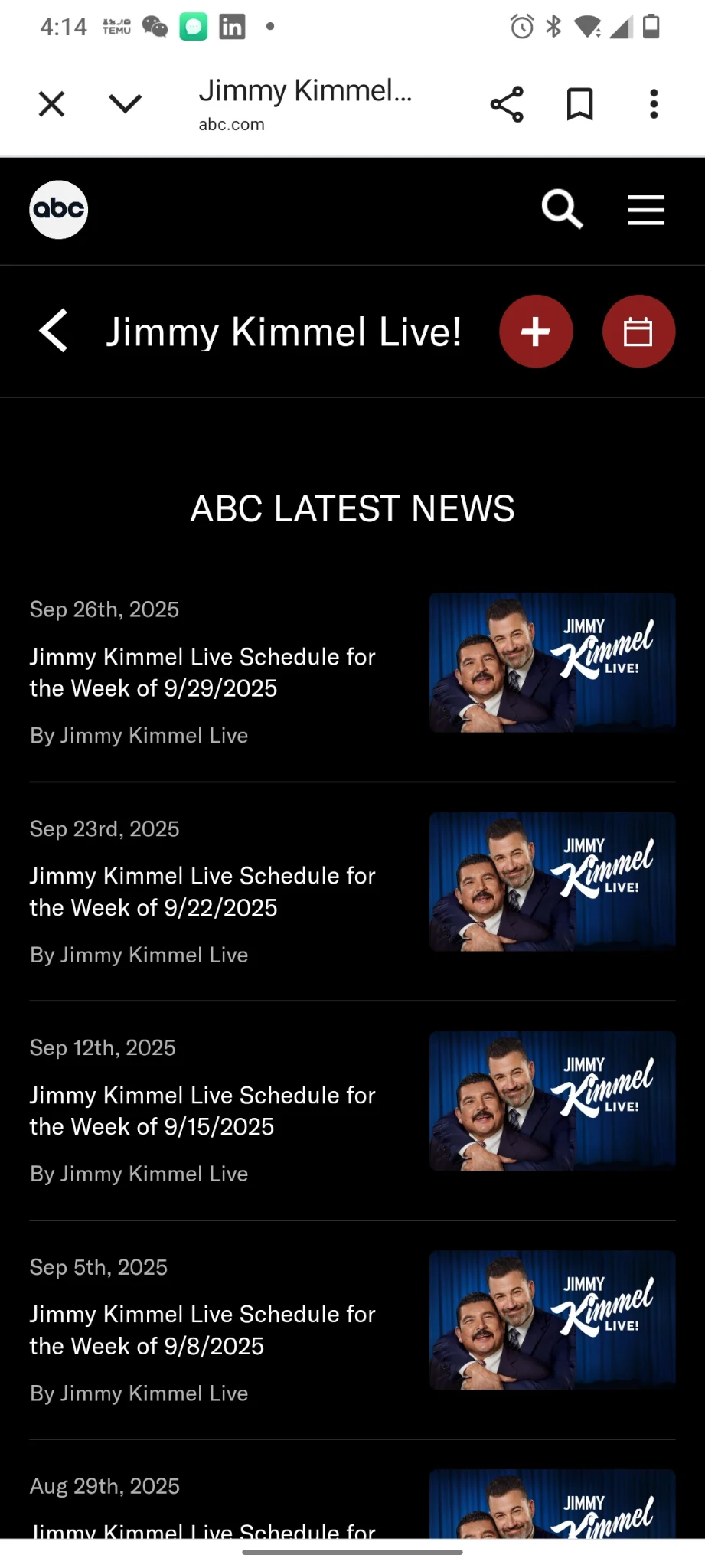The height and width of the screenshot is (1568, 705).
Task: Go back from Jimmy Kimmel Live!
Action: point(54,332)
